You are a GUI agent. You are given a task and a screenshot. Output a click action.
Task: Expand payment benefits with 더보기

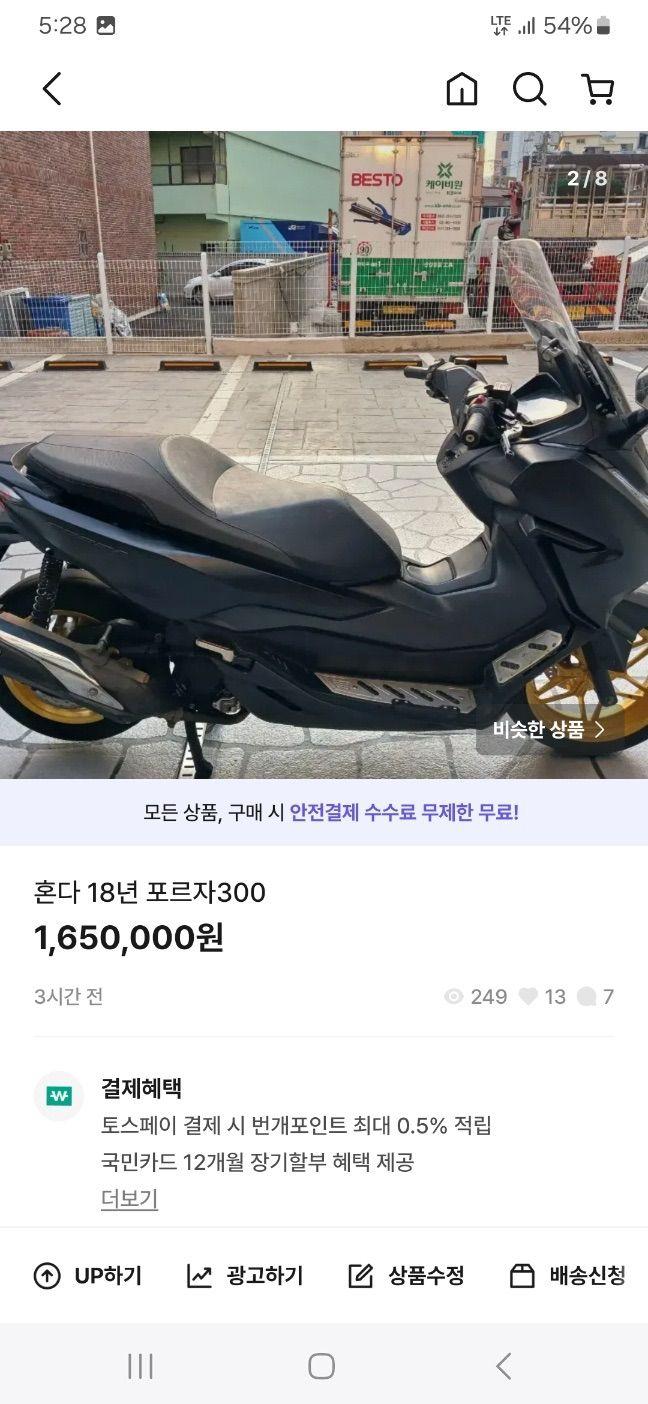coord(129,1199)
